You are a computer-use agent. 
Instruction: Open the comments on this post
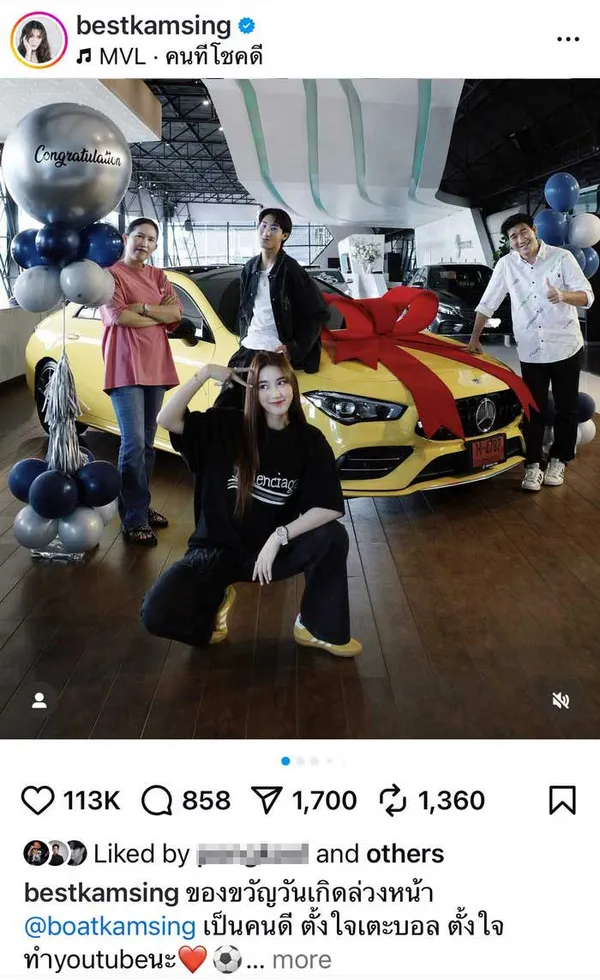(158, 800)
